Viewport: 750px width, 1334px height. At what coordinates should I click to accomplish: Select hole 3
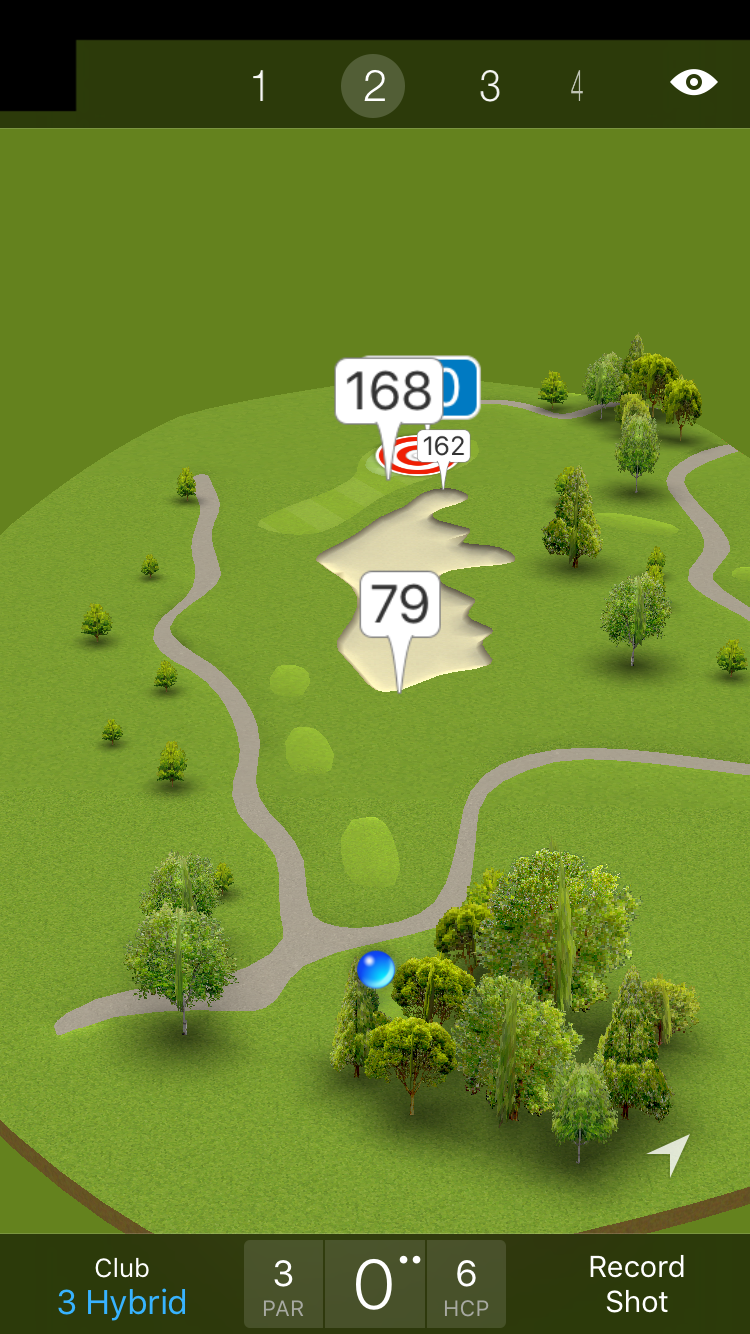[x=489, y=86]
